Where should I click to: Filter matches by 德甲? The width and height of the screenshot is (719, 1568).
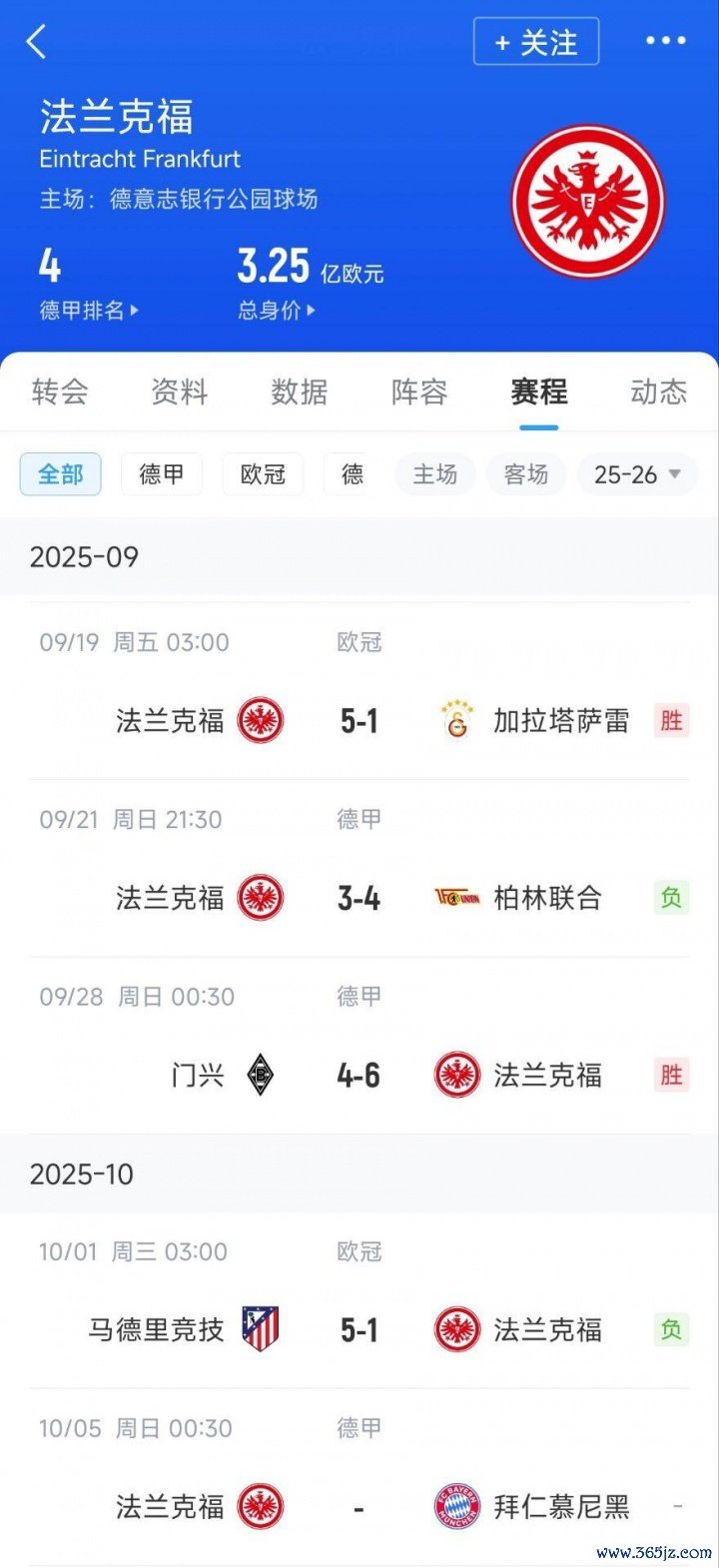pos(162,474)
